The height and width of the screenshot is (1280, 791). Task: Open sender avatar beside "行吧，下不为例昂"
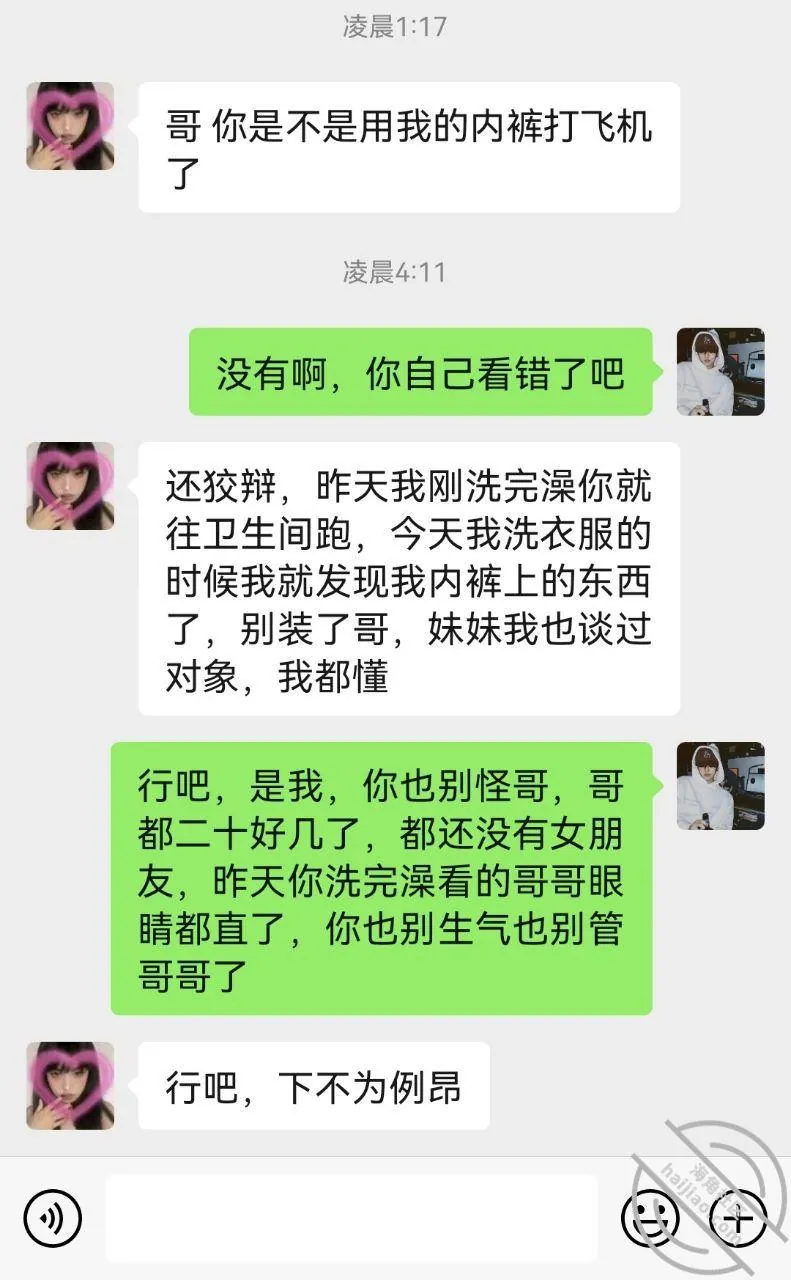[70, 1086]
